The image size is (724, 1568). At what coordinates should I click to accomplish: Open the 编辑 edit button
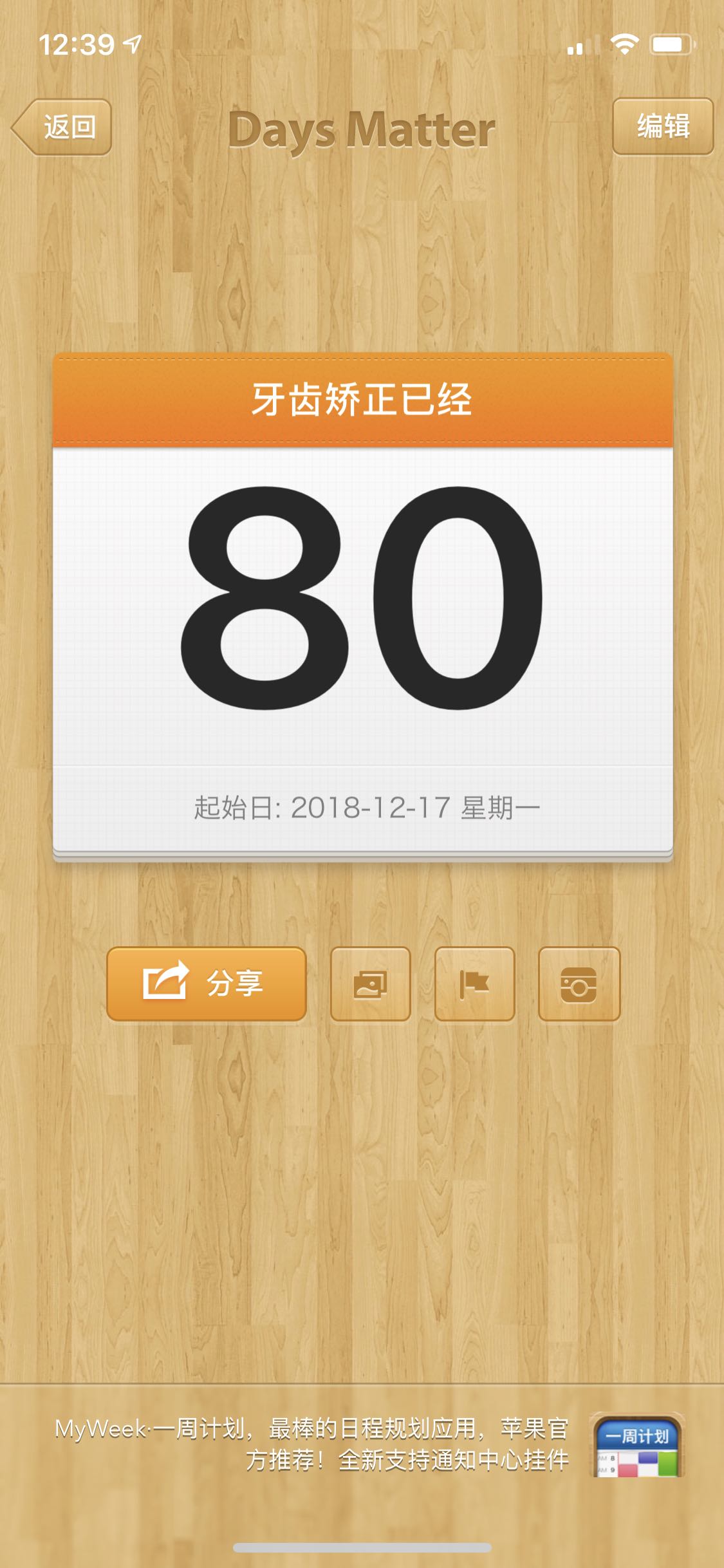click(x=663, y=126)
